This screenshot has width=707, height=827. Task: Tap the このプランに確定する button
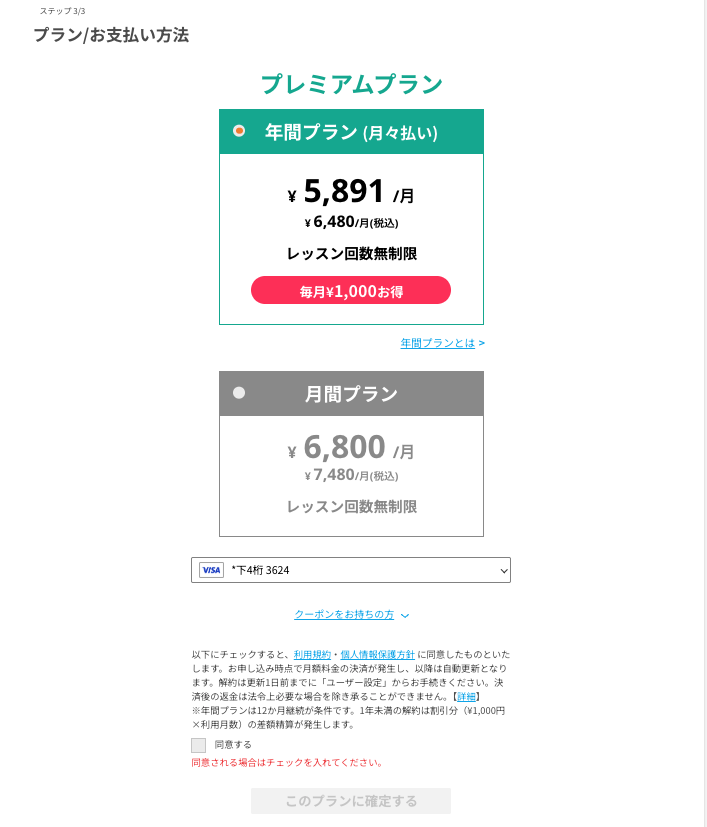(x=351, y=801)
